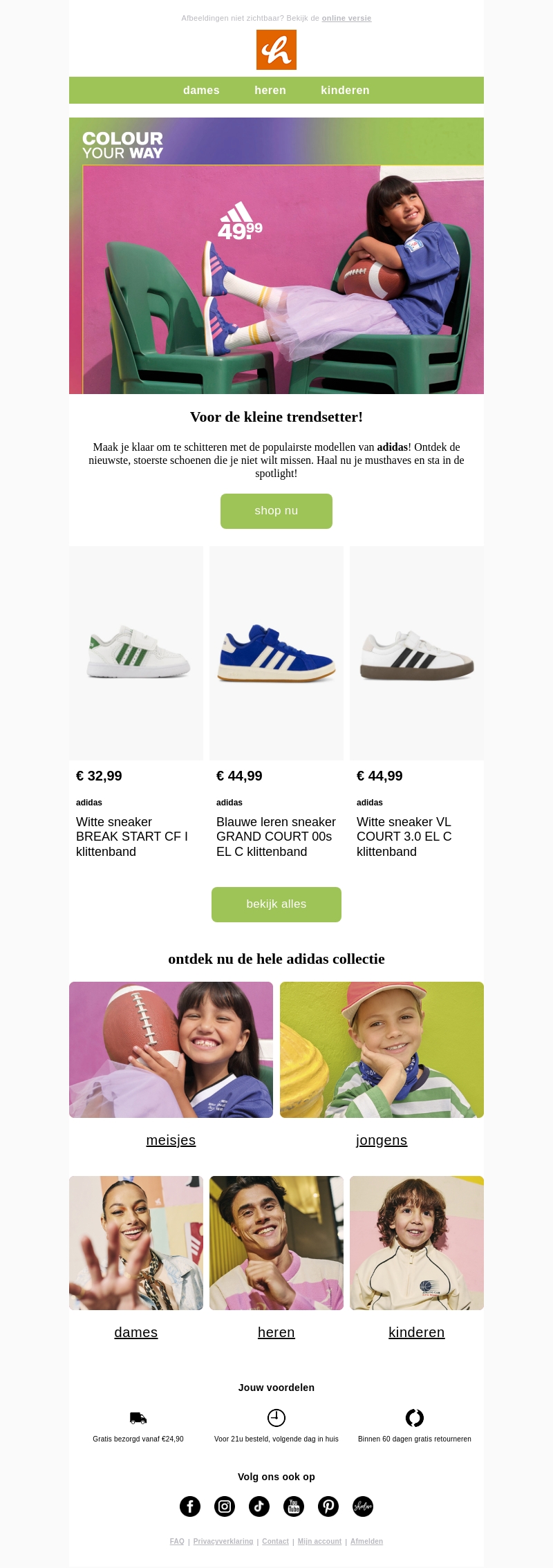Visit the Facebook page
Image resolution: width=553 pixels, height=1568 pixels.
tap(190, 1506)
